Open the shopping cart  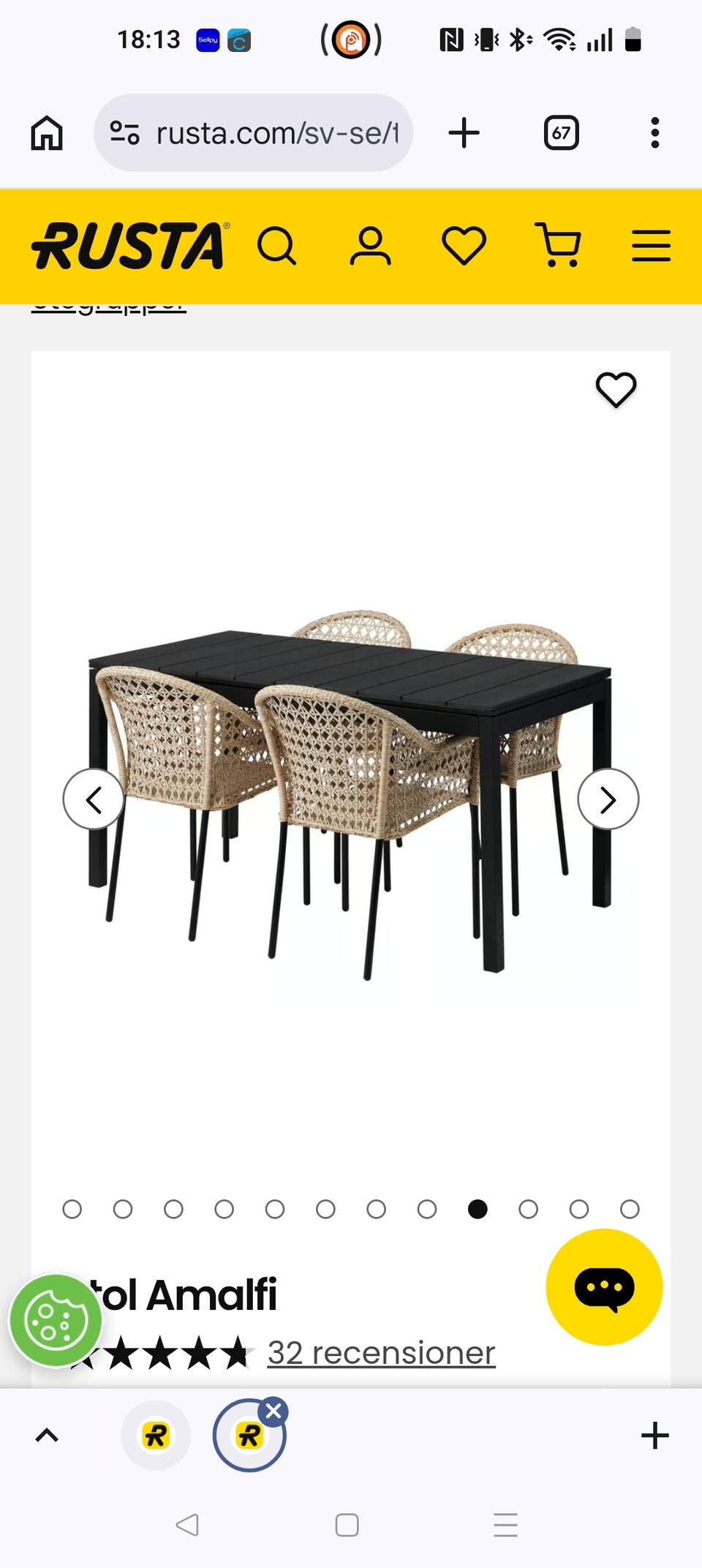(559, 246)
